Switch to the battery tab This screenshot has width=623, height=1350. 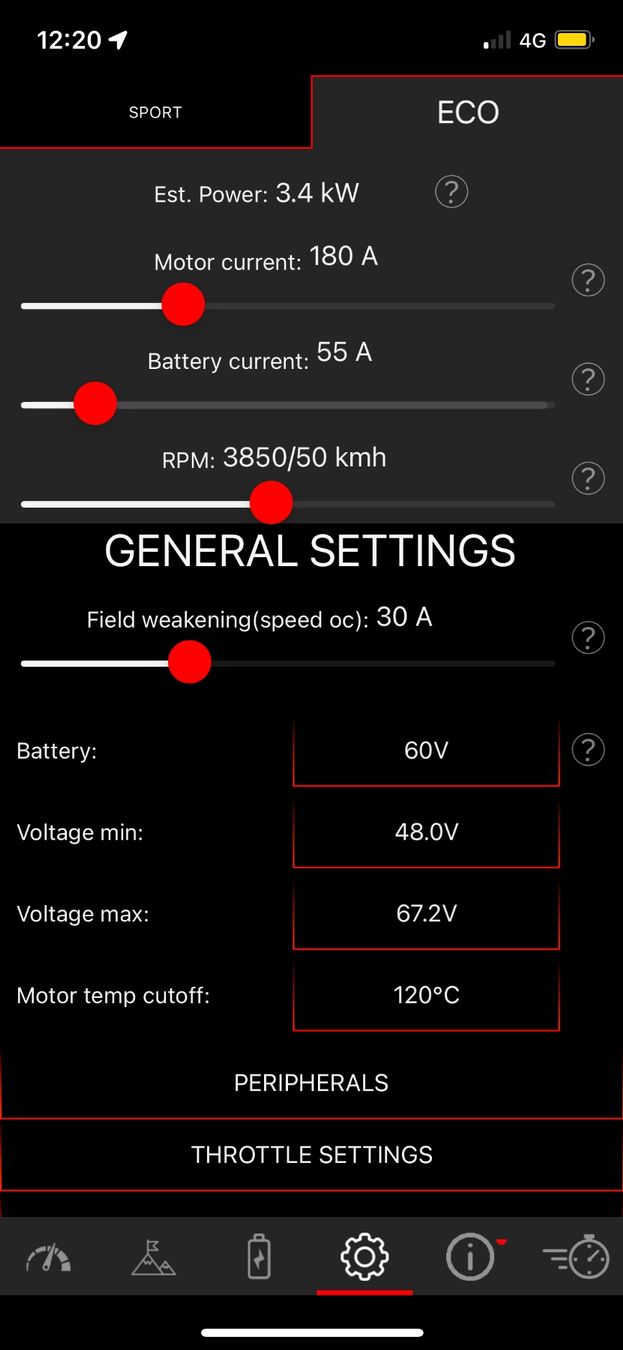click(x=259, y=1257)
